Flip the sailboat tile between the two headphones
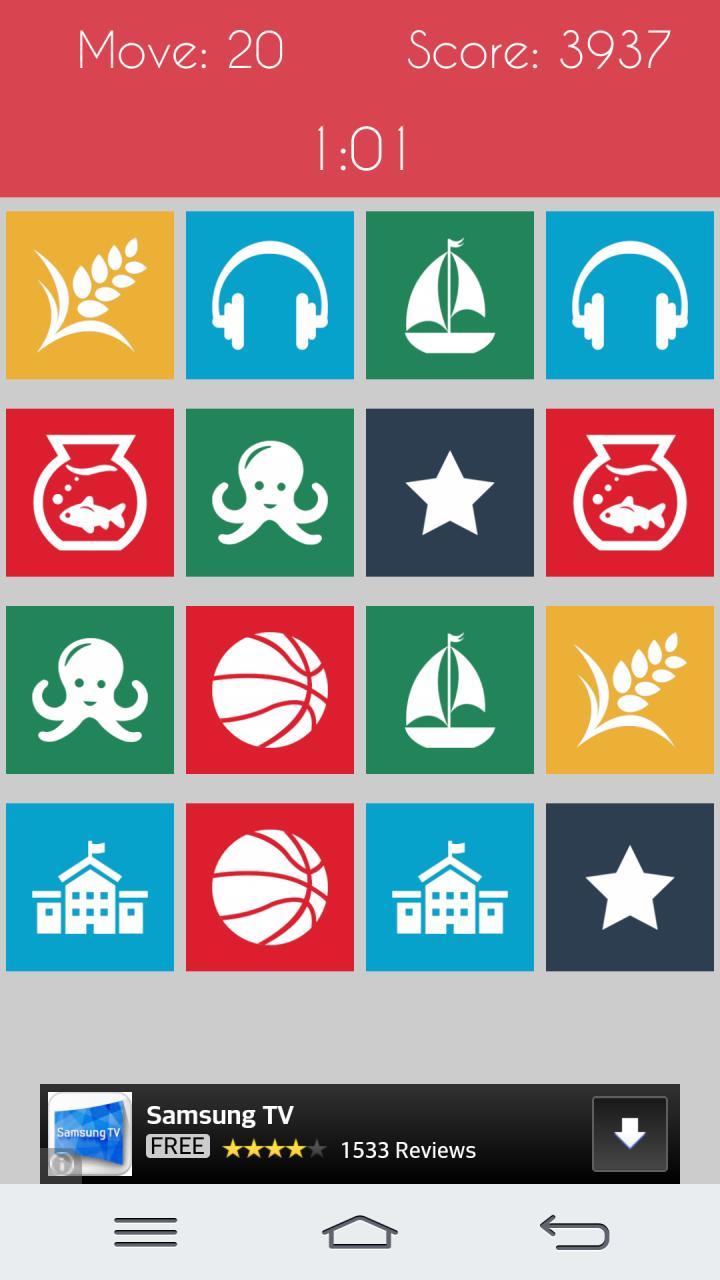 [x=450, y=295]
